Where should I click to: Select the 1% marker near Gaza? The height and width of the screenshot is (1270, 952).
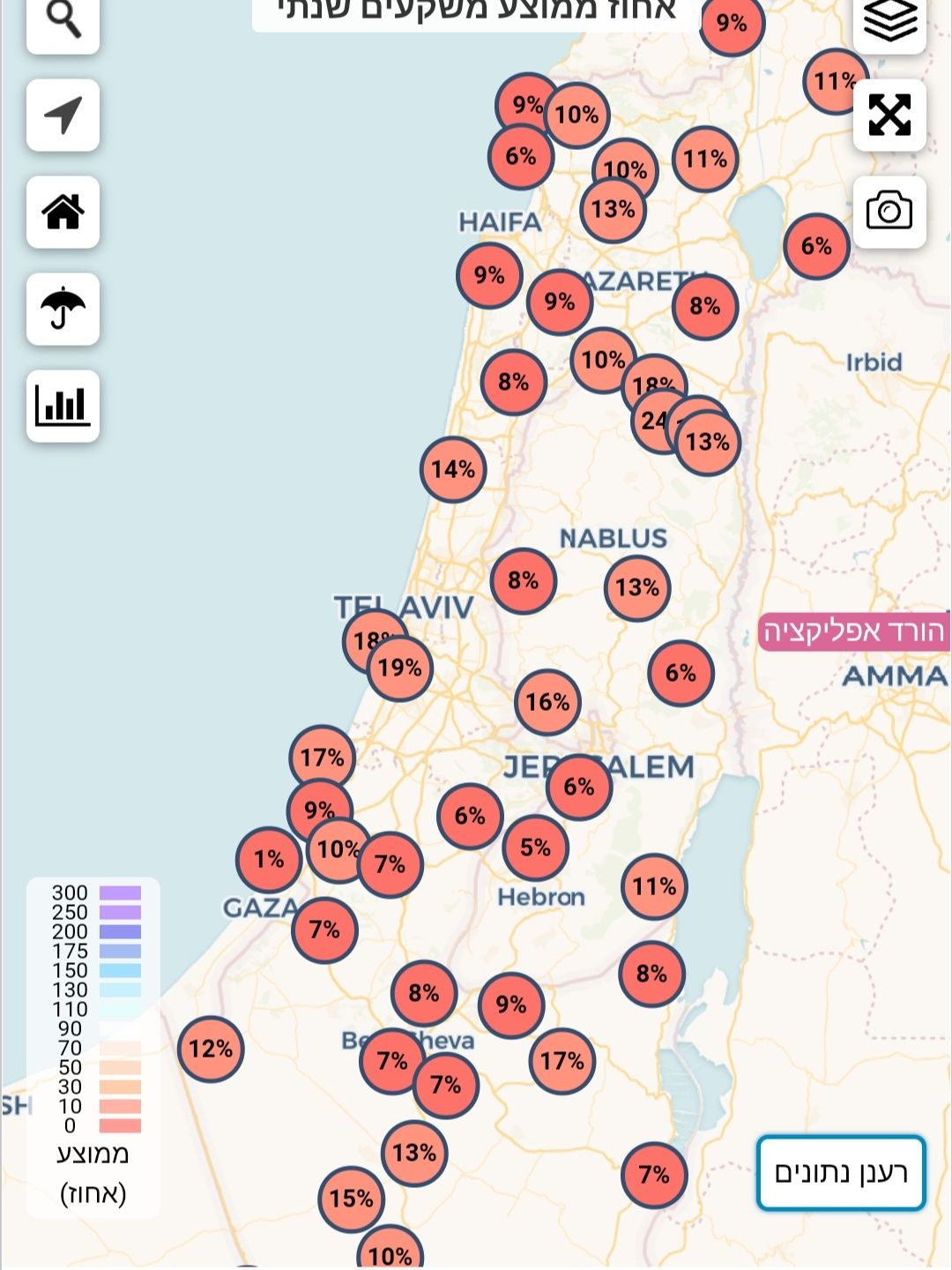pyautogui.click(x=269, y=859)
